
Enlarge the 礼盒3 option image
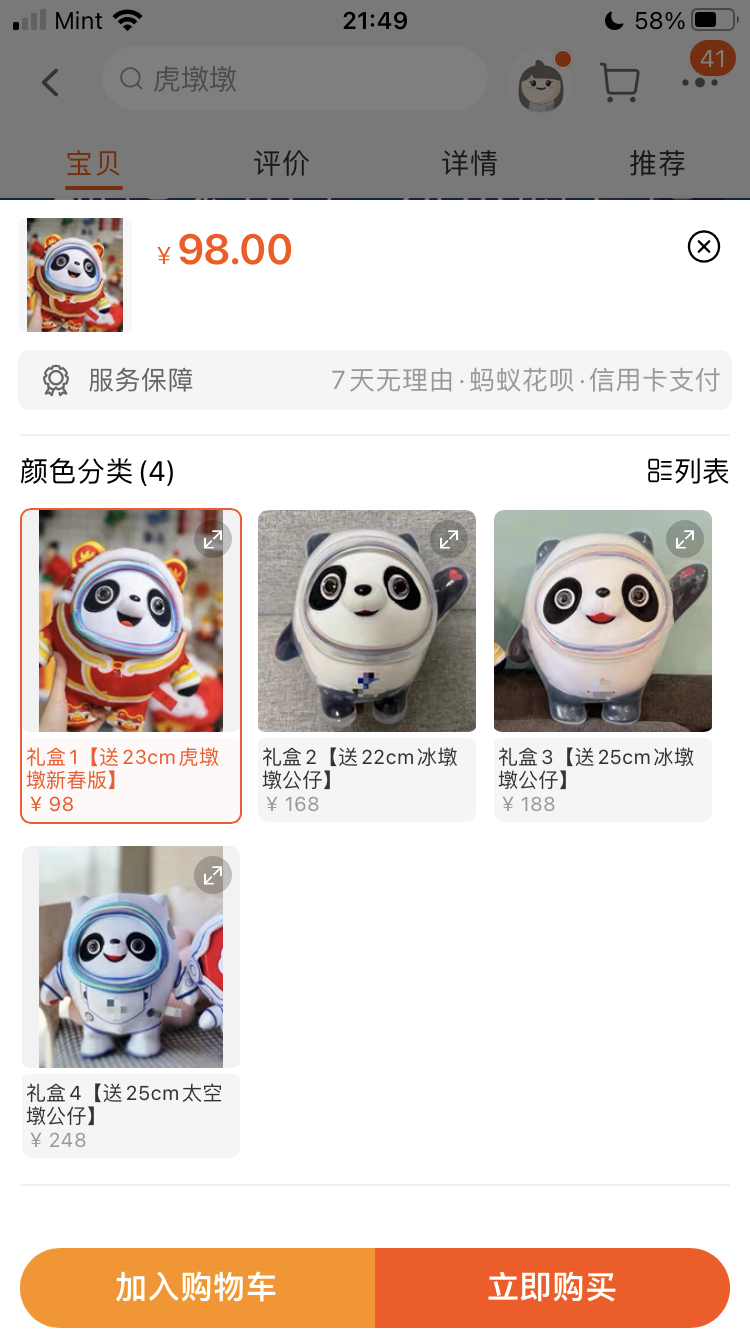pyautogui.click(x=685, y=540)
